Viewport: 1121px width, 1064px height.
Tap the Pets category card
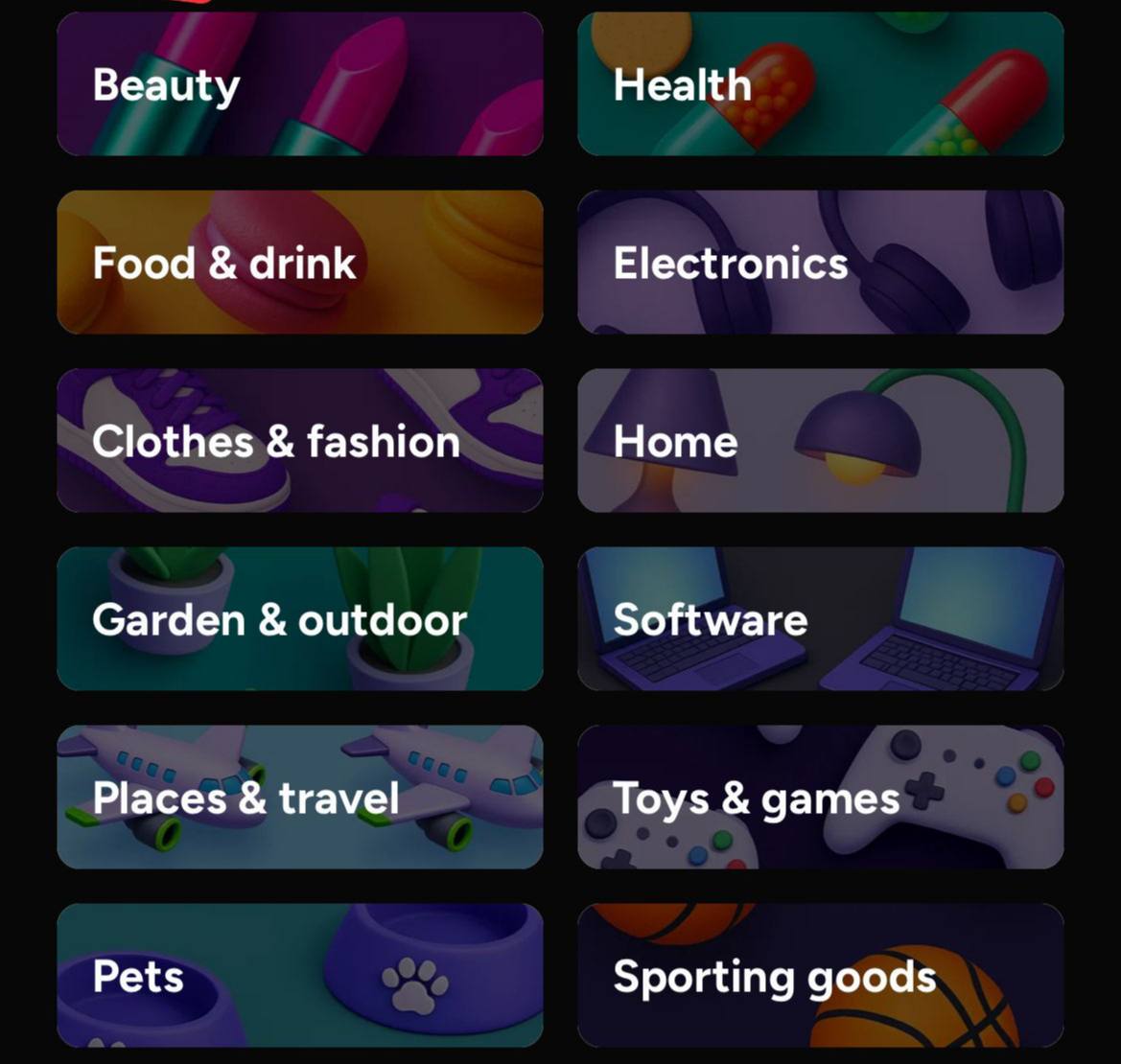click(299, 976)
